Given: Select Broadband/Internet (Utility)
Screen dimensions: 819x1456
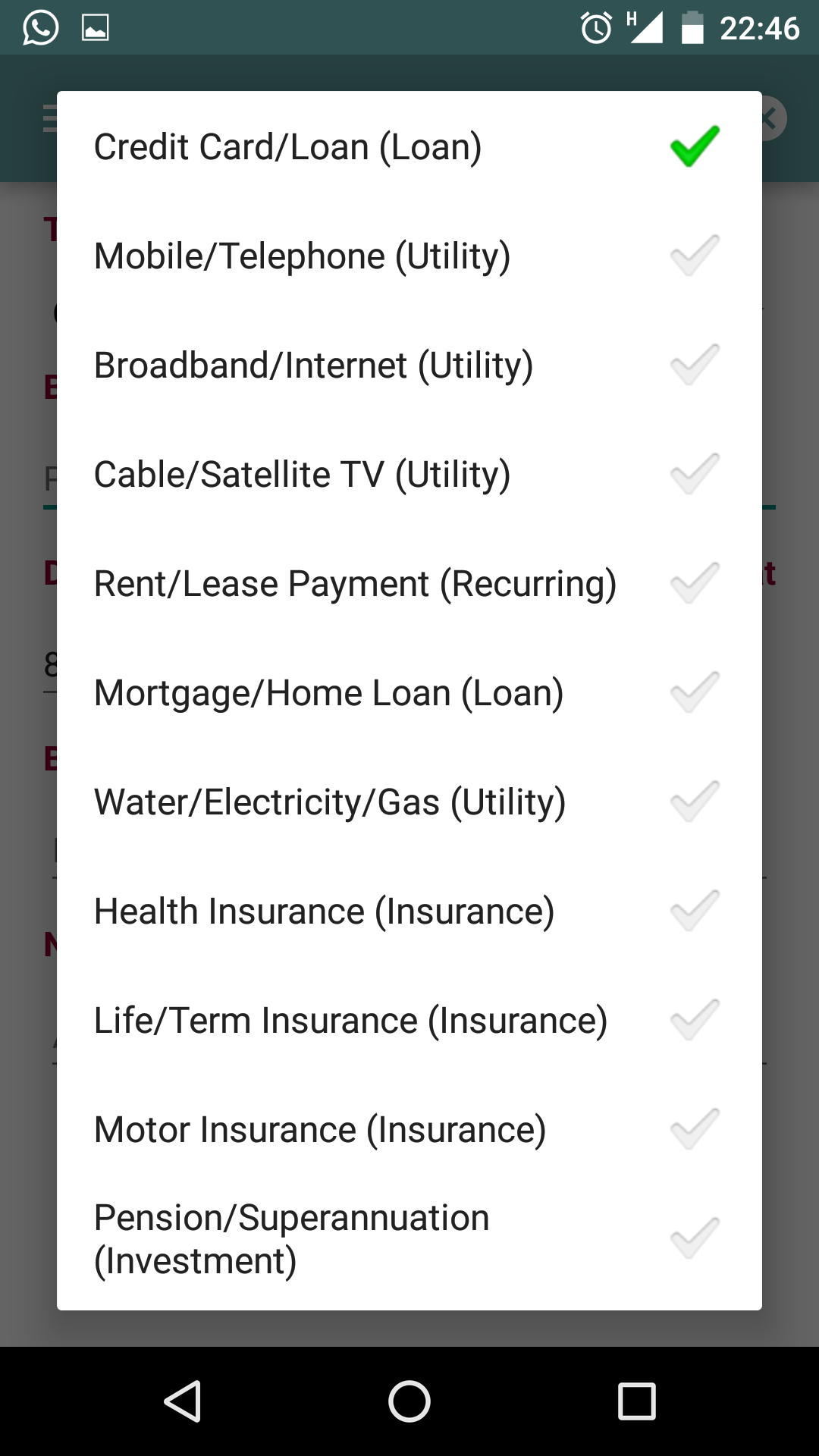Looking at the screenshot, I should (409, 364).
